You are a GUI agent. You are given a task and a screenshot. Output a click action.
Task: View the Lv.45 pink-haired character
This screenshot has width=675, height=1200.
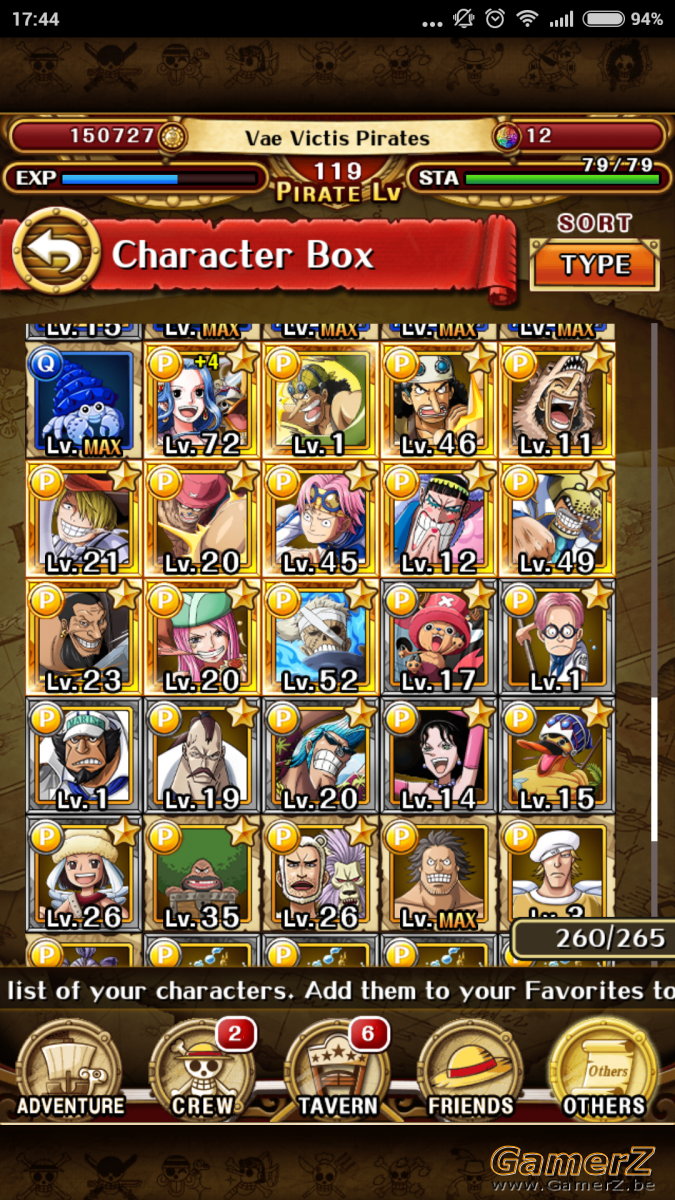pos(321,520)
